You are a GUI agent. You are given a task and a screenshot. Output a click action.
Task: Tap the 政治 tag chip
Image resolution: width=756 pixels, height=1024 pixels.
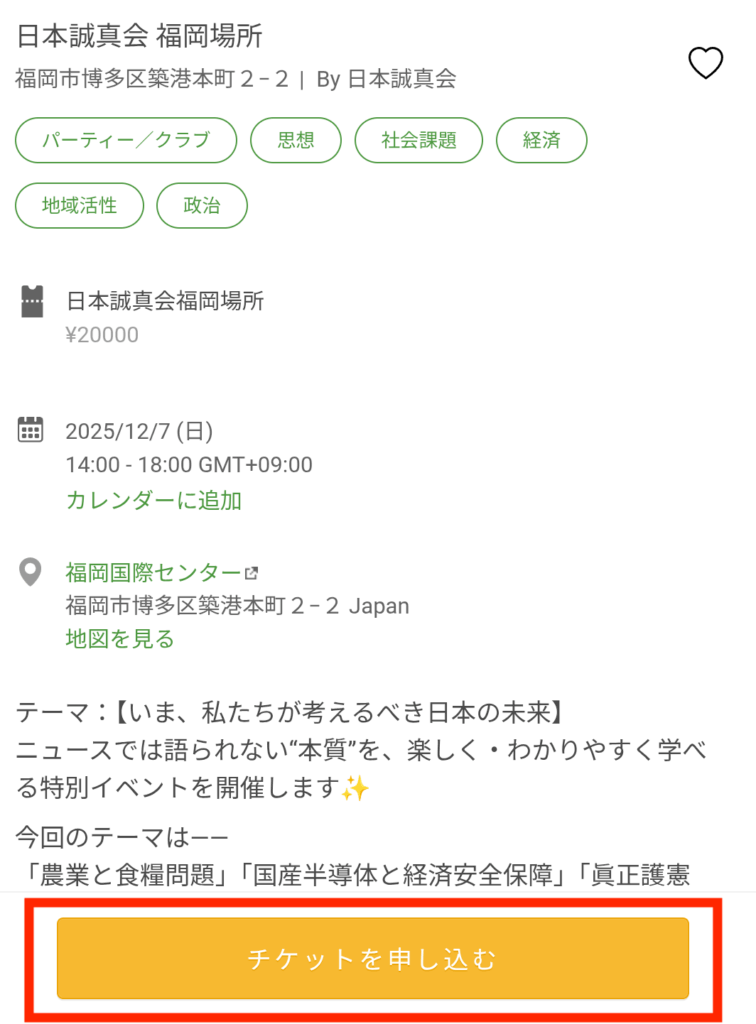coord(202,206)
